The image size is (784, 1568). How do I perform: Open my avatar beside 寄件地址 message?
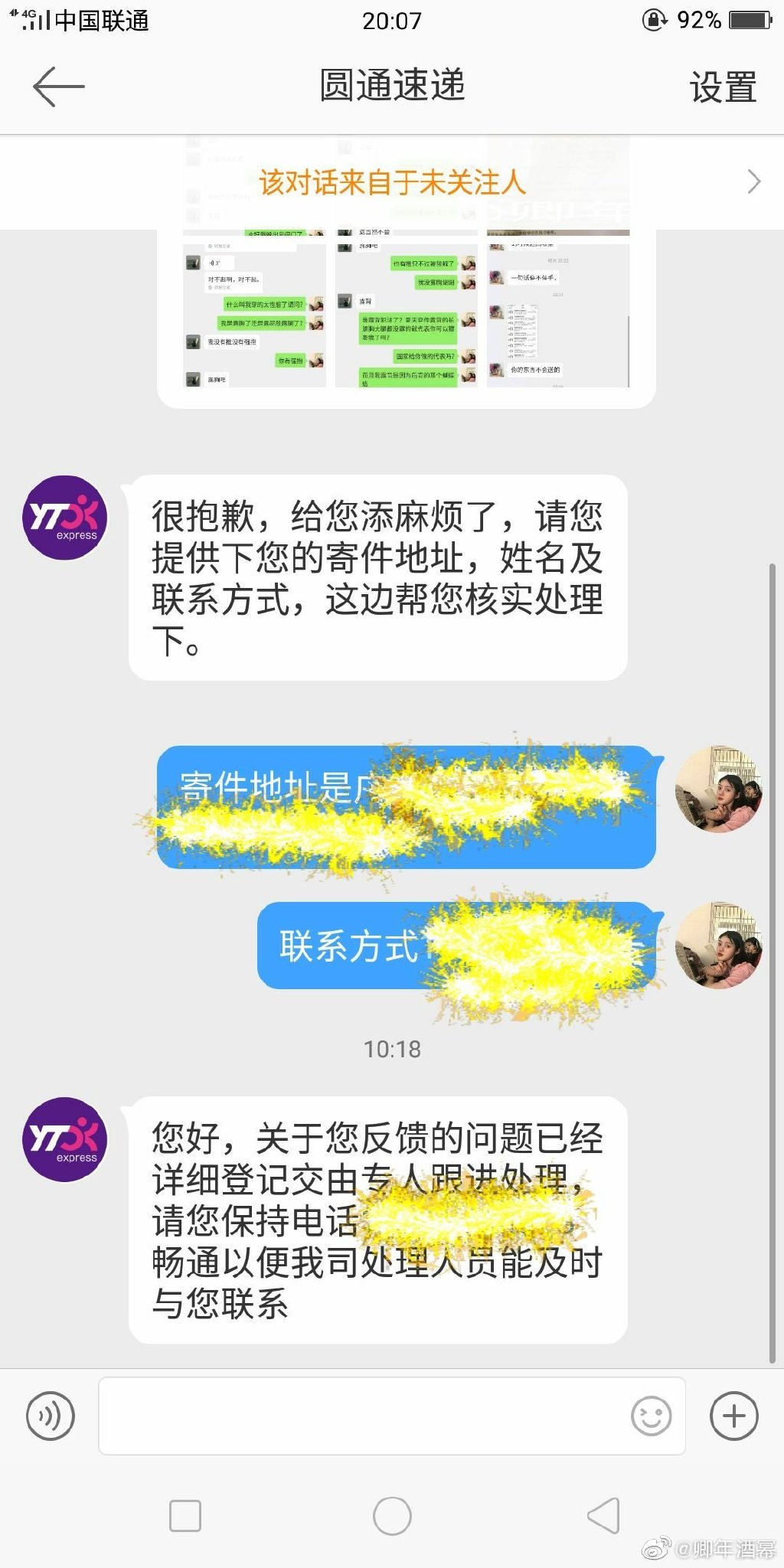pos(719,789)
